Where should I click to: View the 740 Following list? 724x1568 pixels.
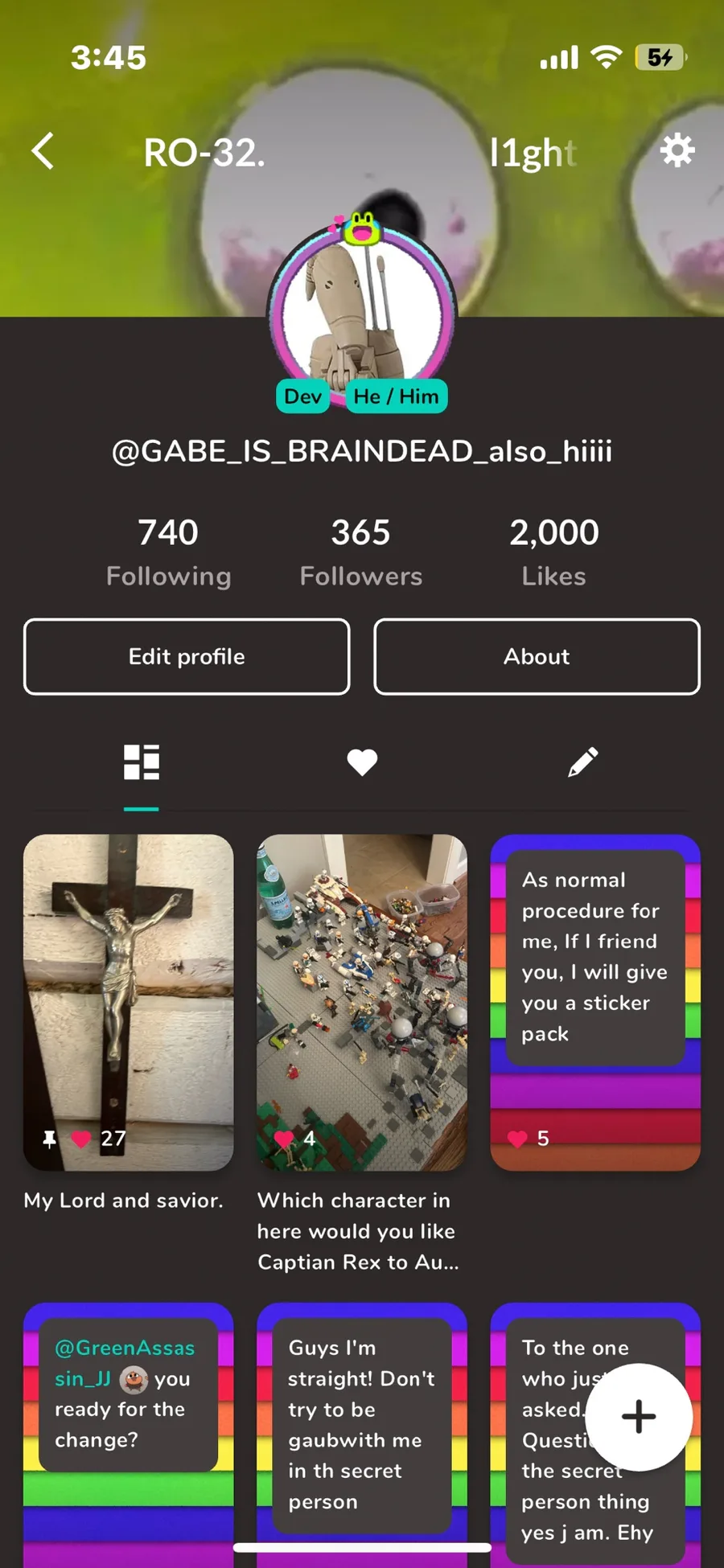coord(168,552)
